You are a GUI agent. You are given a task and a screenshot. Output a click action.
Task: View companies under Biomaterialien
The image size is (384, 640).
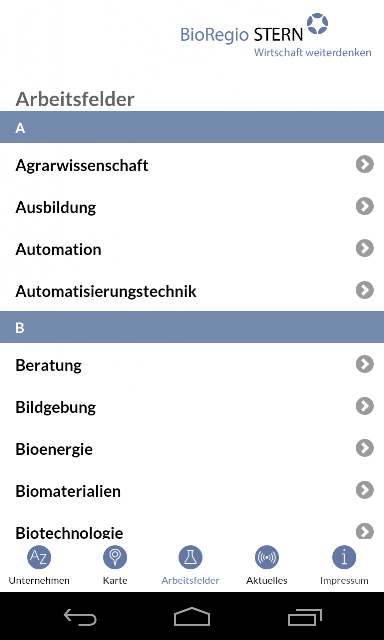click(192, 491)
